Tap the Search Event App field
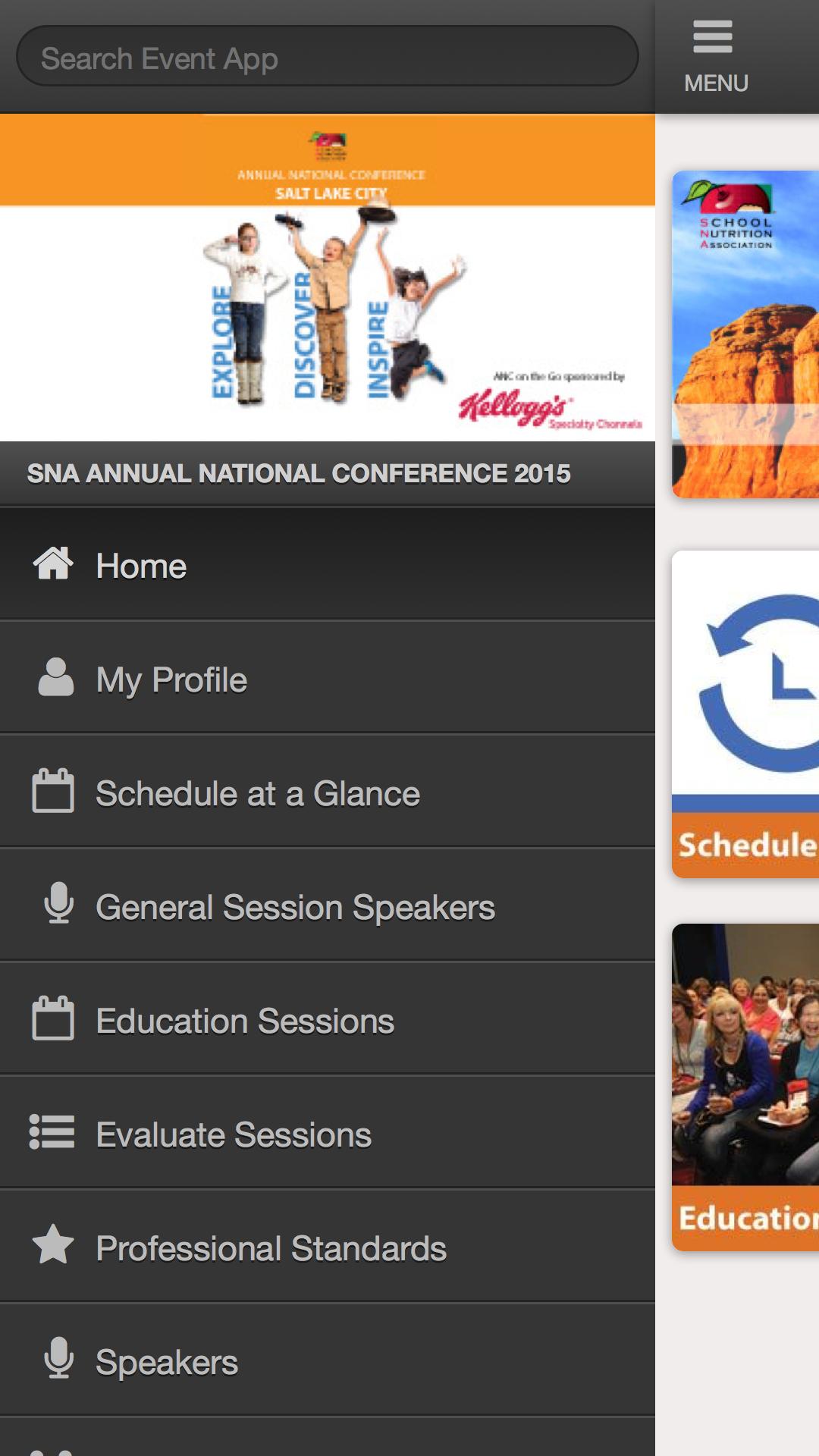The image size is (819, 1456). tap(326, 57)
